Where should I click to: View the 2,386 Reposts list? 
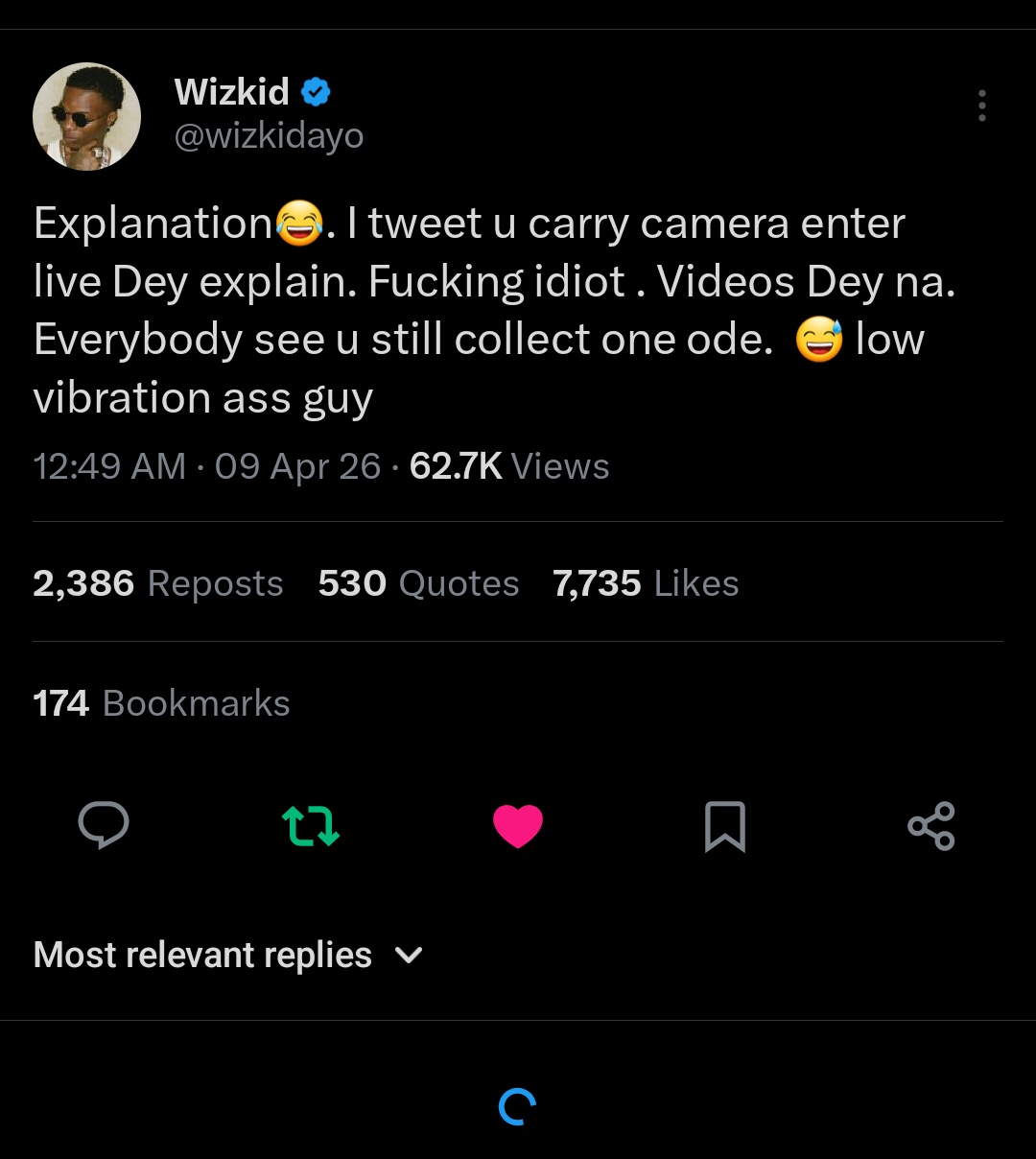158,583
